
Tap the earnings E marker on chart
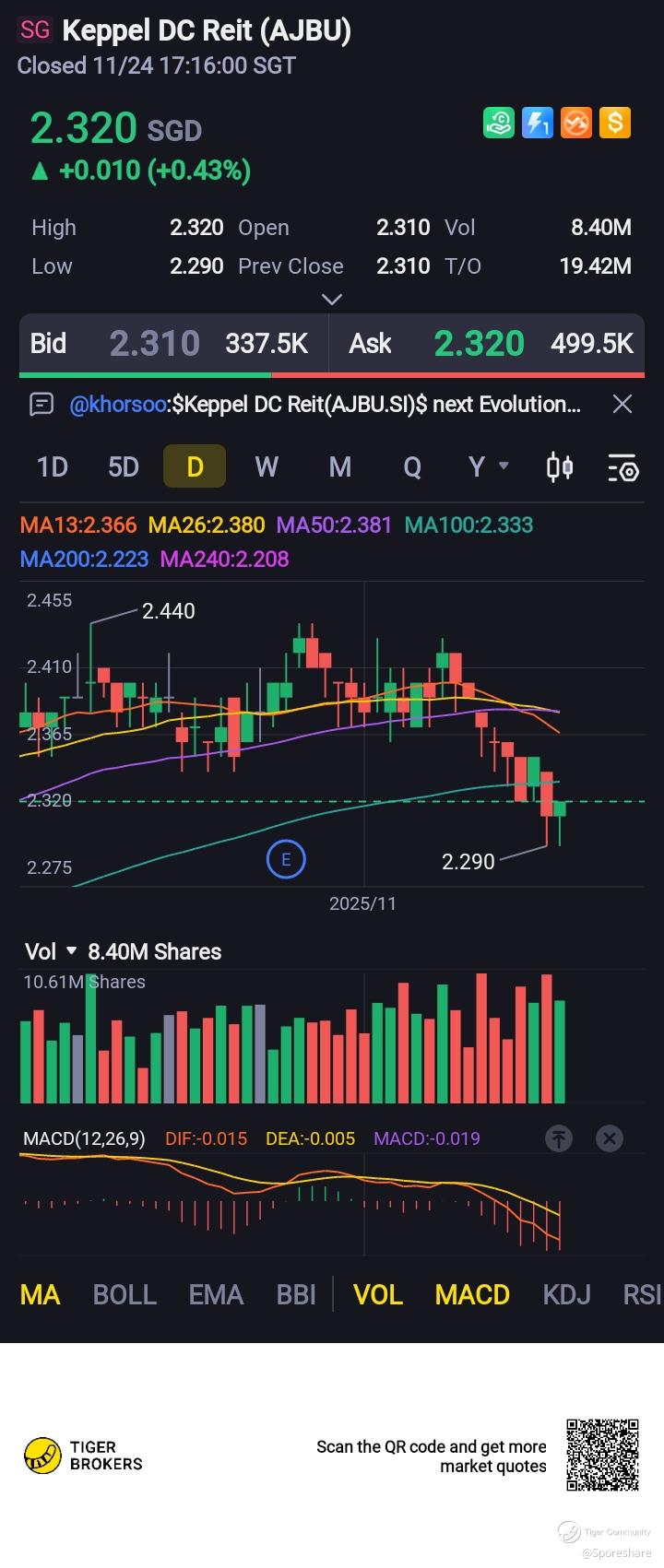[x=286, y=860]
